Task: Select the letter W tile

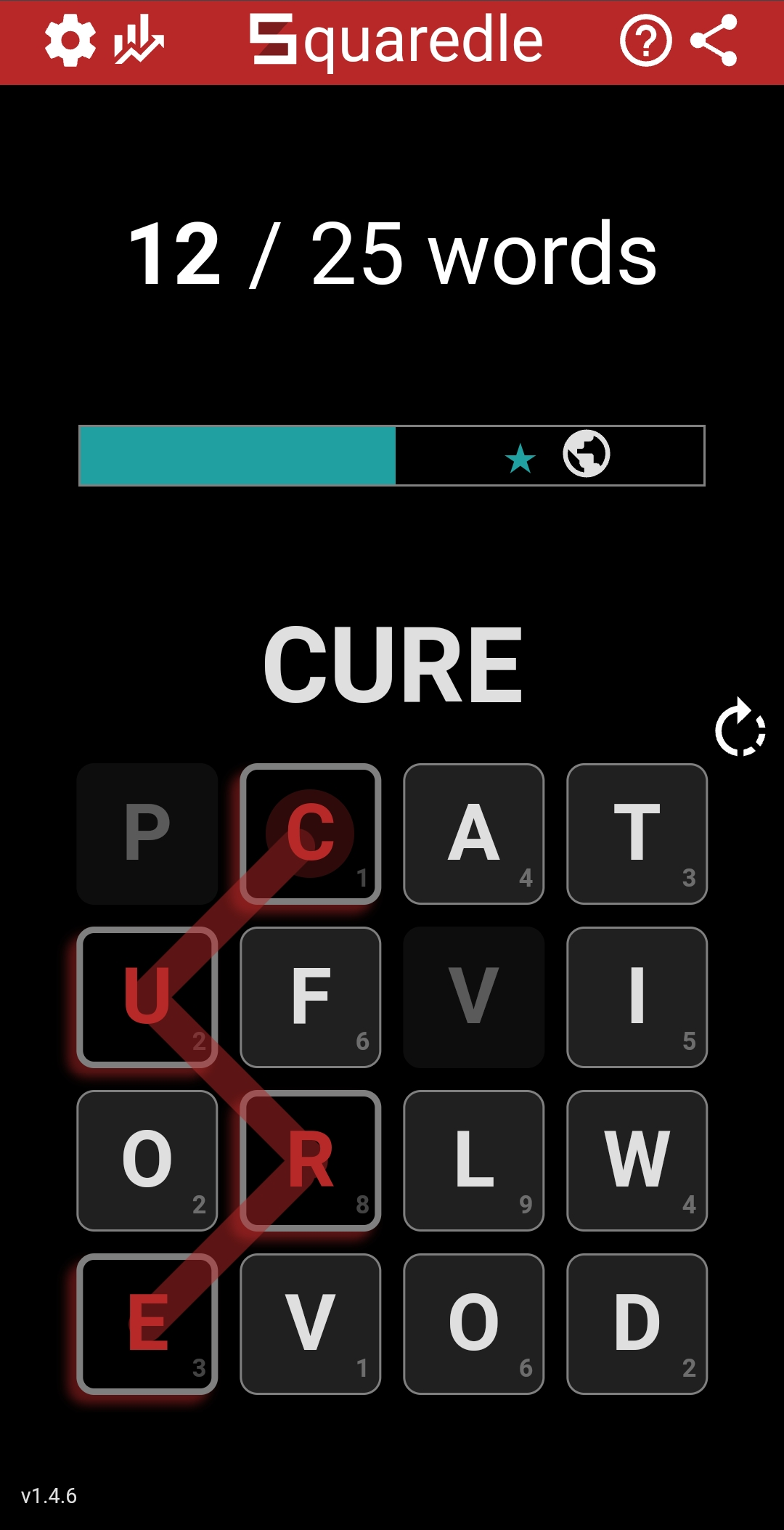Action: pos(637,1160)
